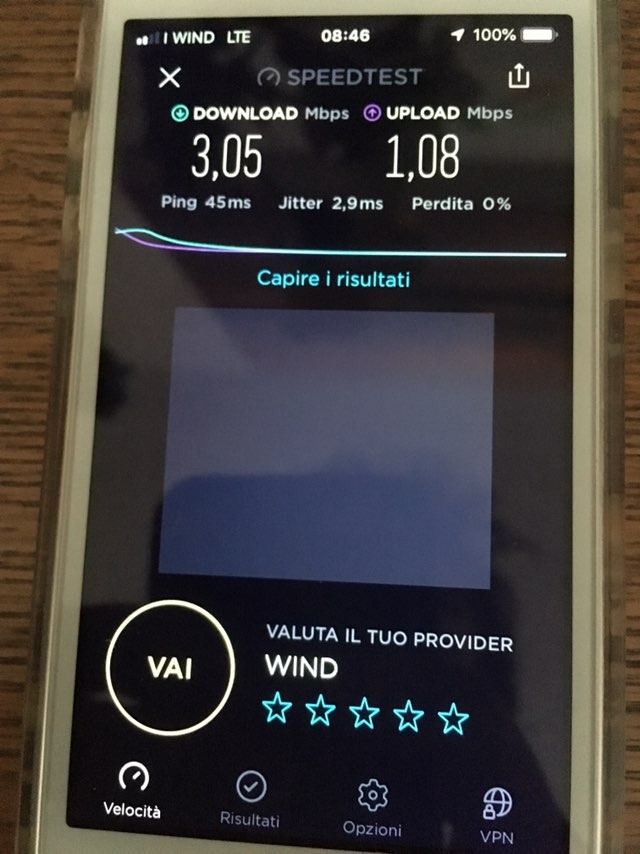Rate WIND with three stars
Image resolution: width=640 pixels, height=854 pixels.
(365, 713)
